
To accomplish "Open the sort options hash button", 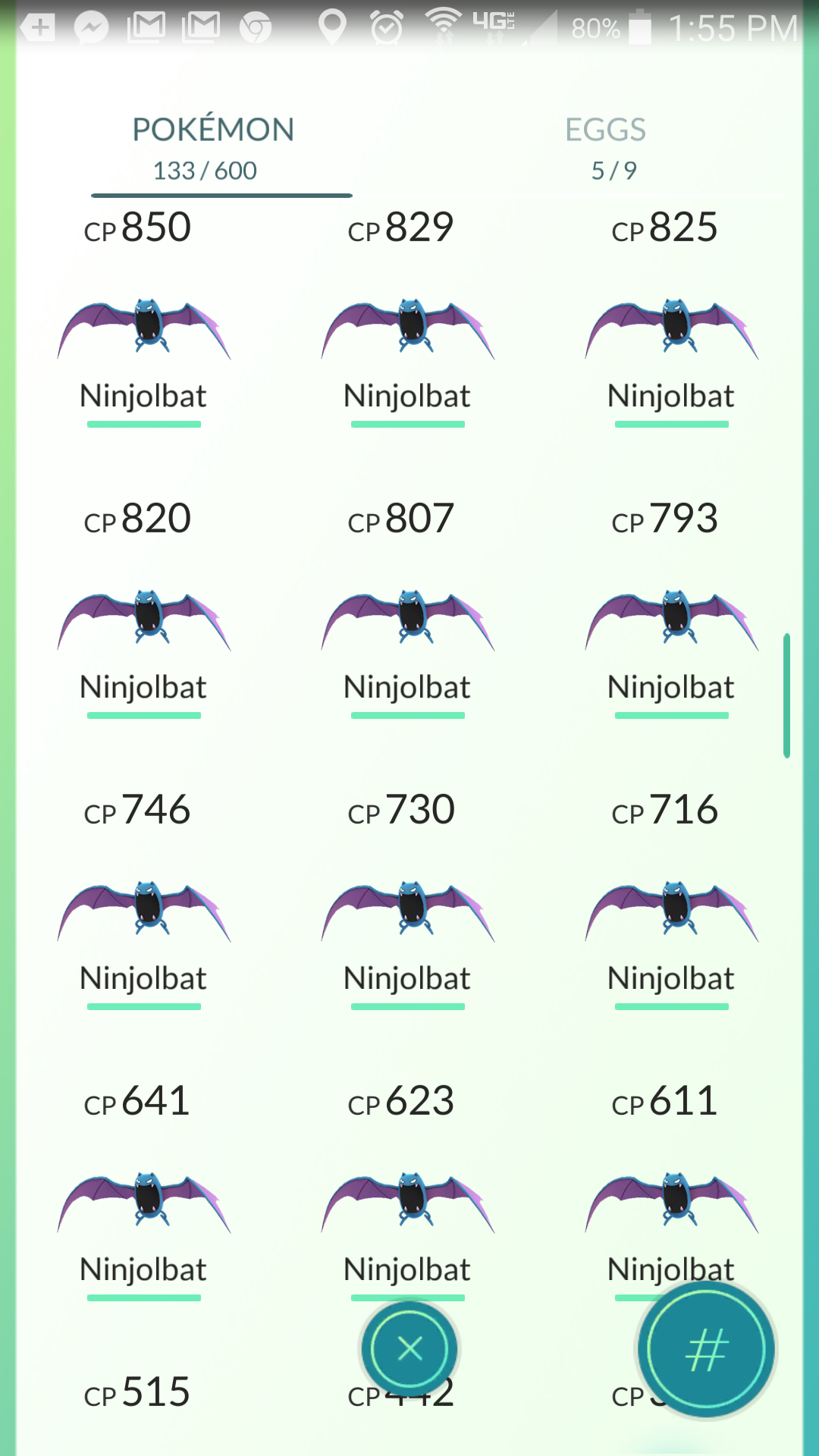I will point(706,1350).
